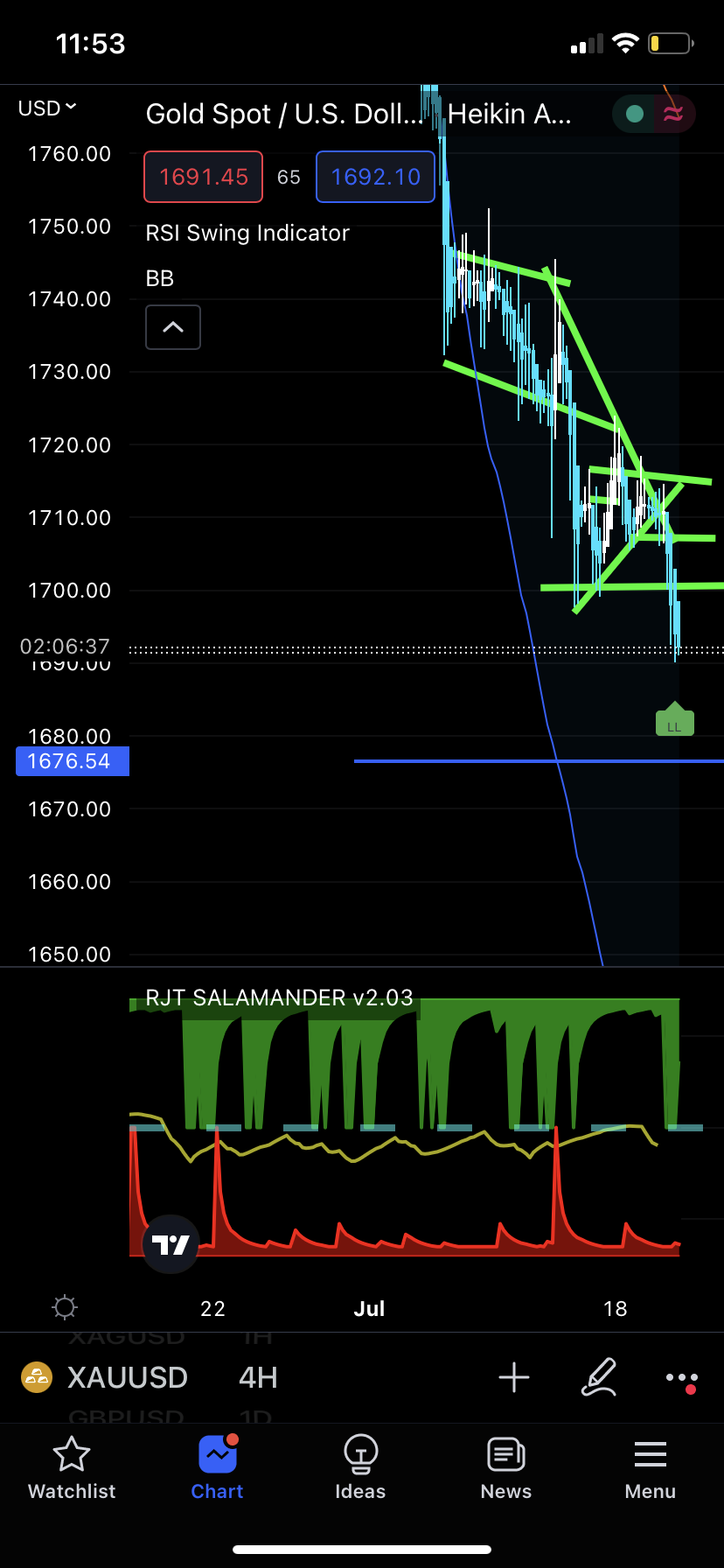Switch to the News tab
This screenshot has height=1568, width=724.
coord(505,1469)
